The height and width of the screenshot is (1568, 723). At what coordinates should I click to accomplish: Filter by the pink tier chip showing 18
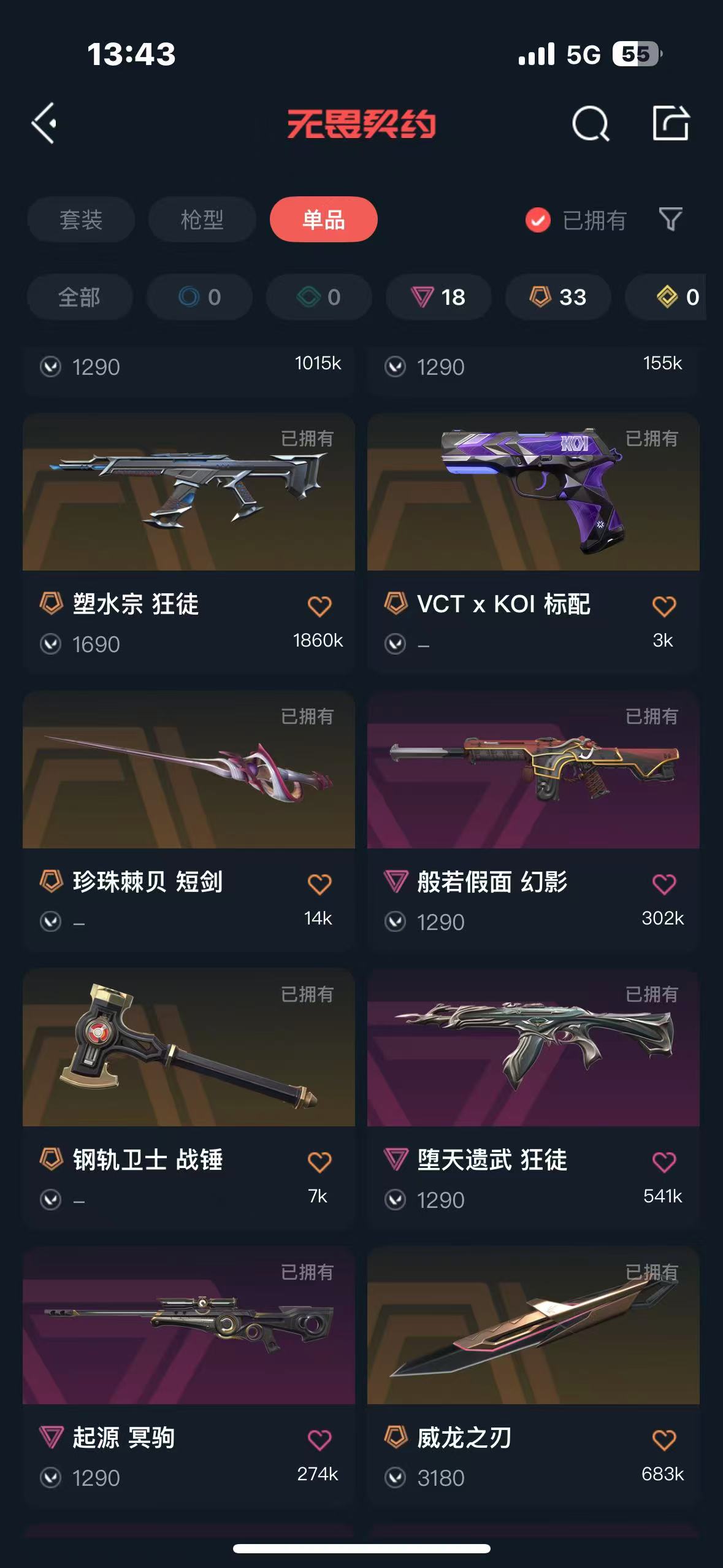[438, 298]
